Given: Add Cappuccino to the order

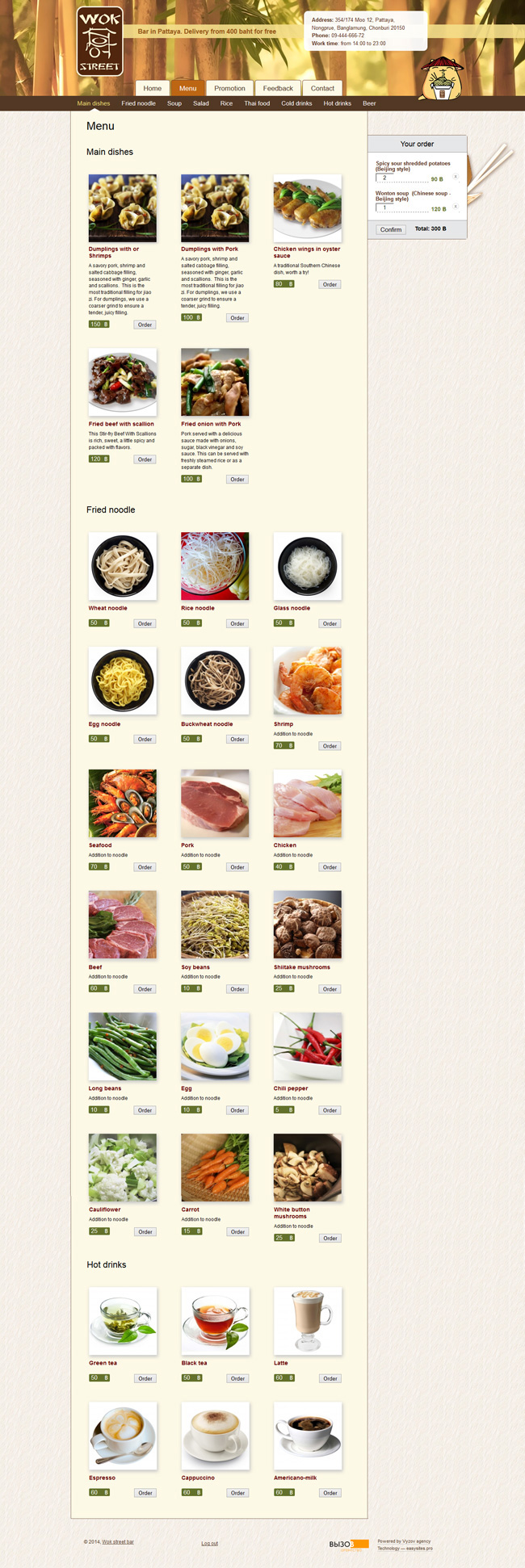Looking at the screenshot, I should tap(237, 1493).
